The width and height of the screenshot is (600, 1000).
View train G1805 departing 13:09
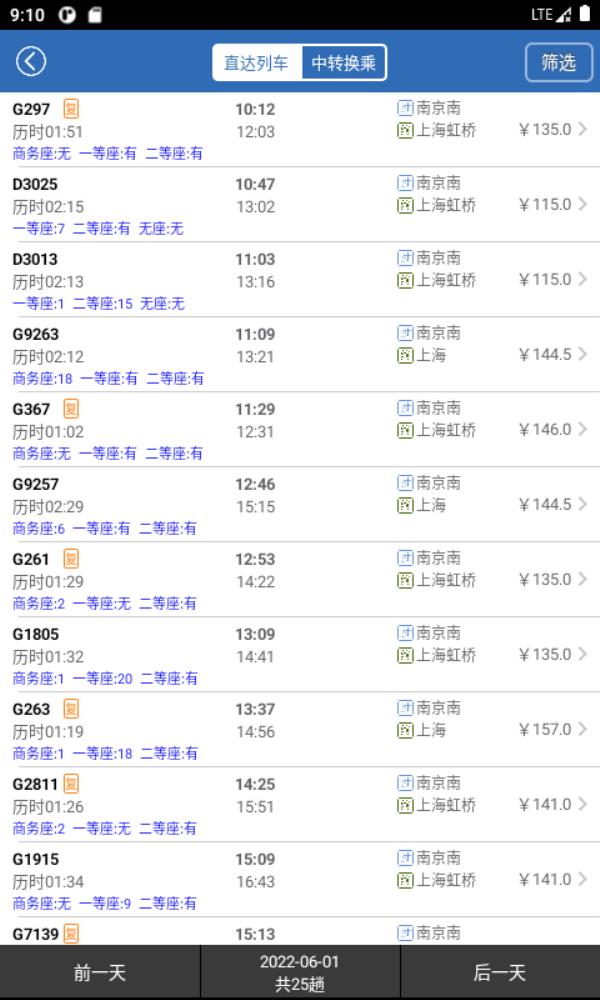[x=300, y=655]
